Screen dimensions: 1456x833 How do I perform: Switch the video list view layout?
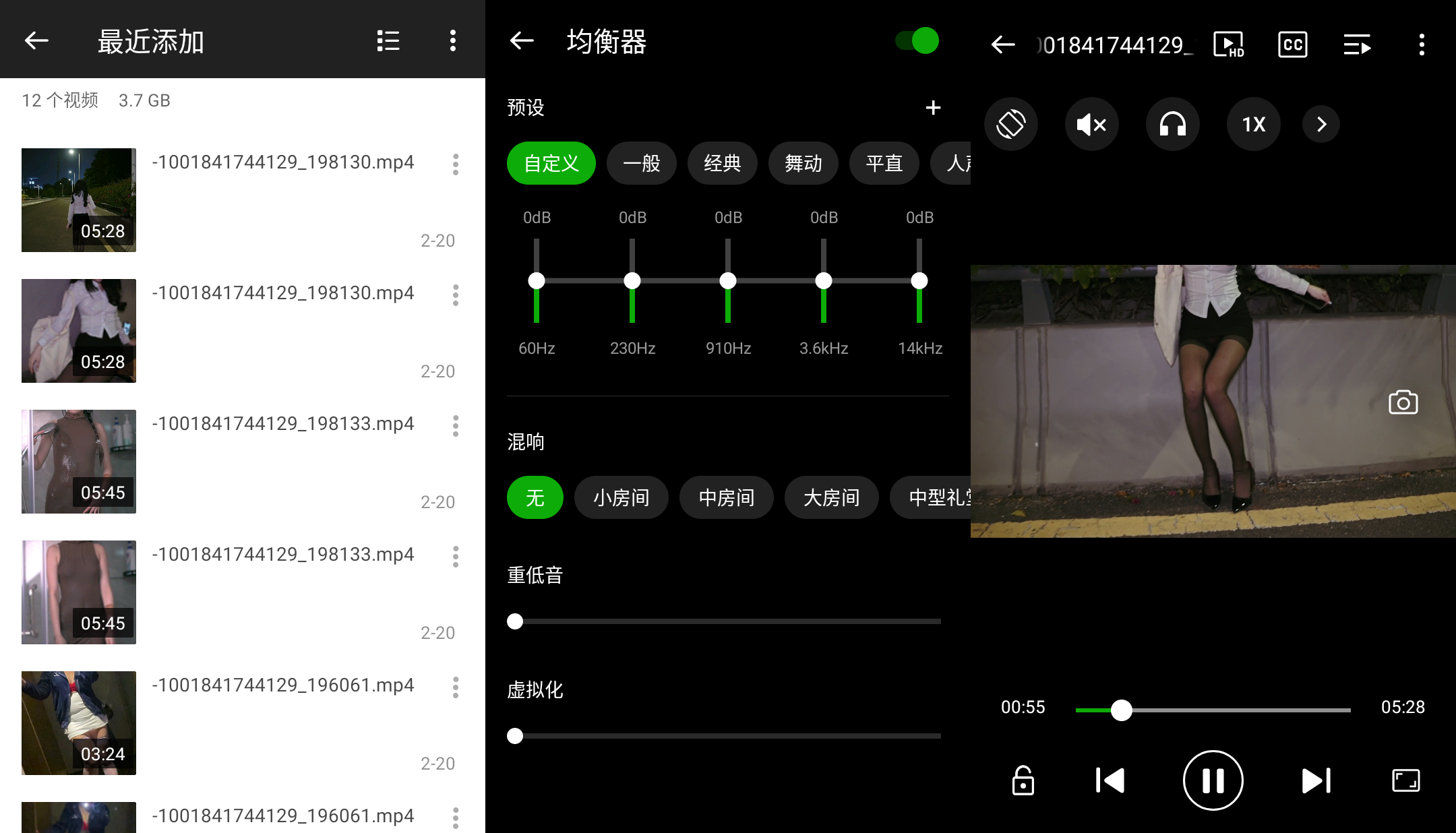pos(388,41)
